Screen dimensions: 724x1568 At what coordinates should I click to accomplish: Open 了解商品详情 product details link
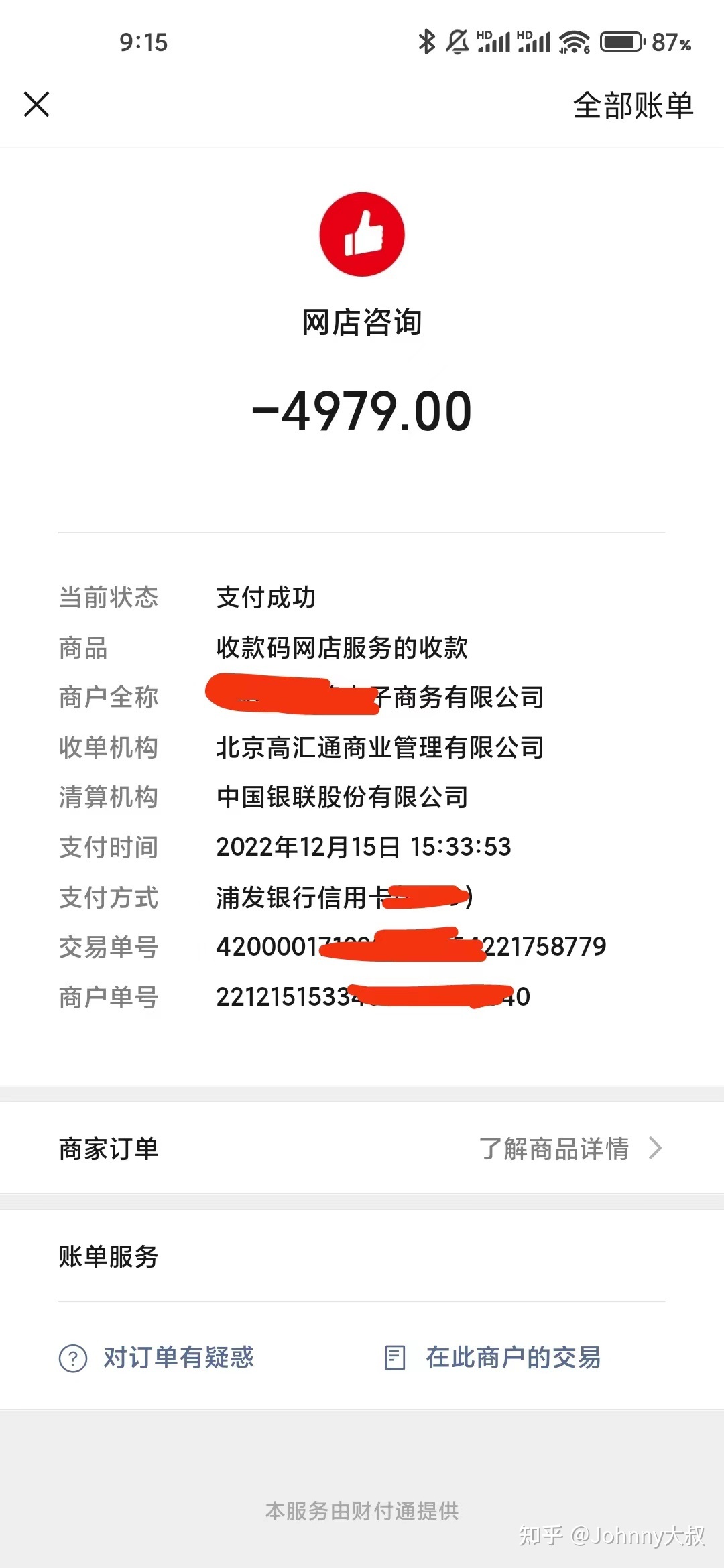click(558, 1148)
